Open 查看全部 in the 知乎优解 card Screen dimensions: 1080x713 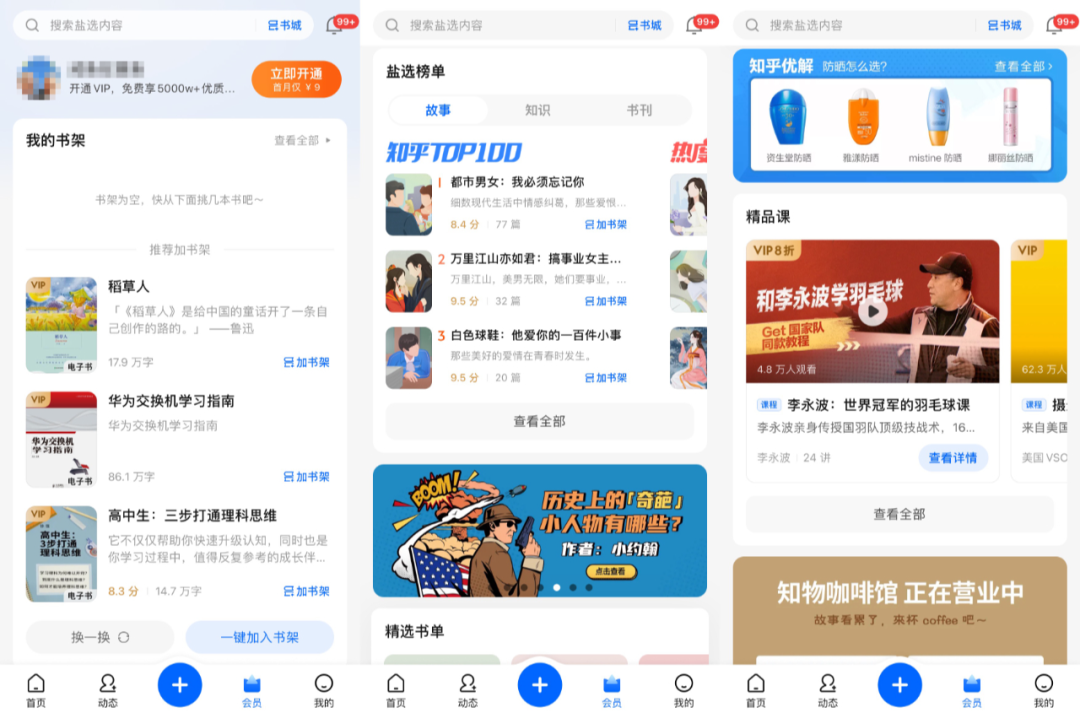(1023, 67)
